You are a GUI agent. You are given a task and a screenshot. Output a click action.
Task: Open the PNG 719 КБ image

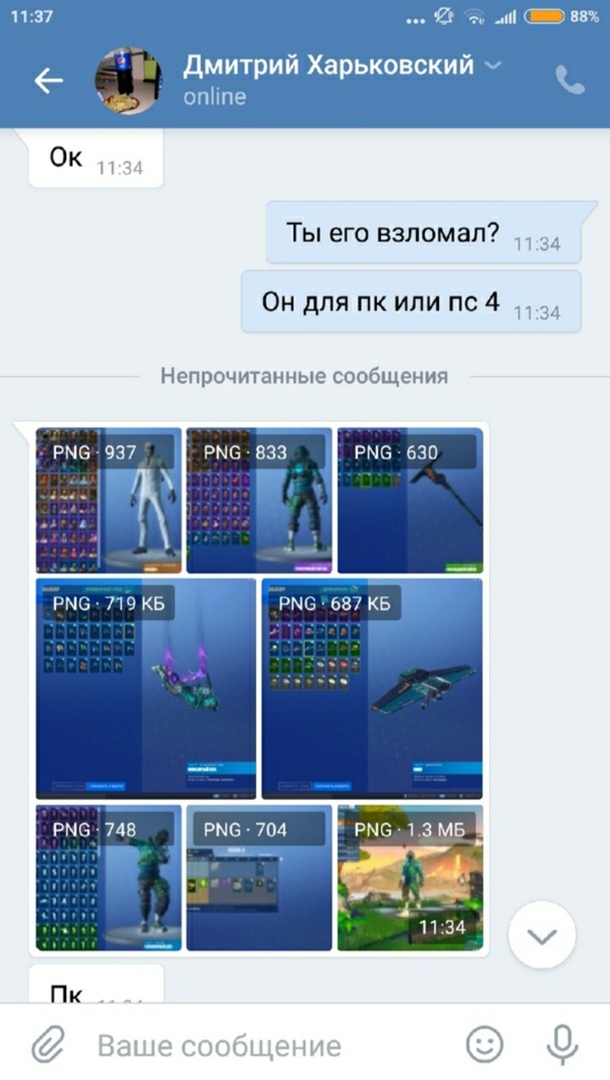tap(146, 689)
